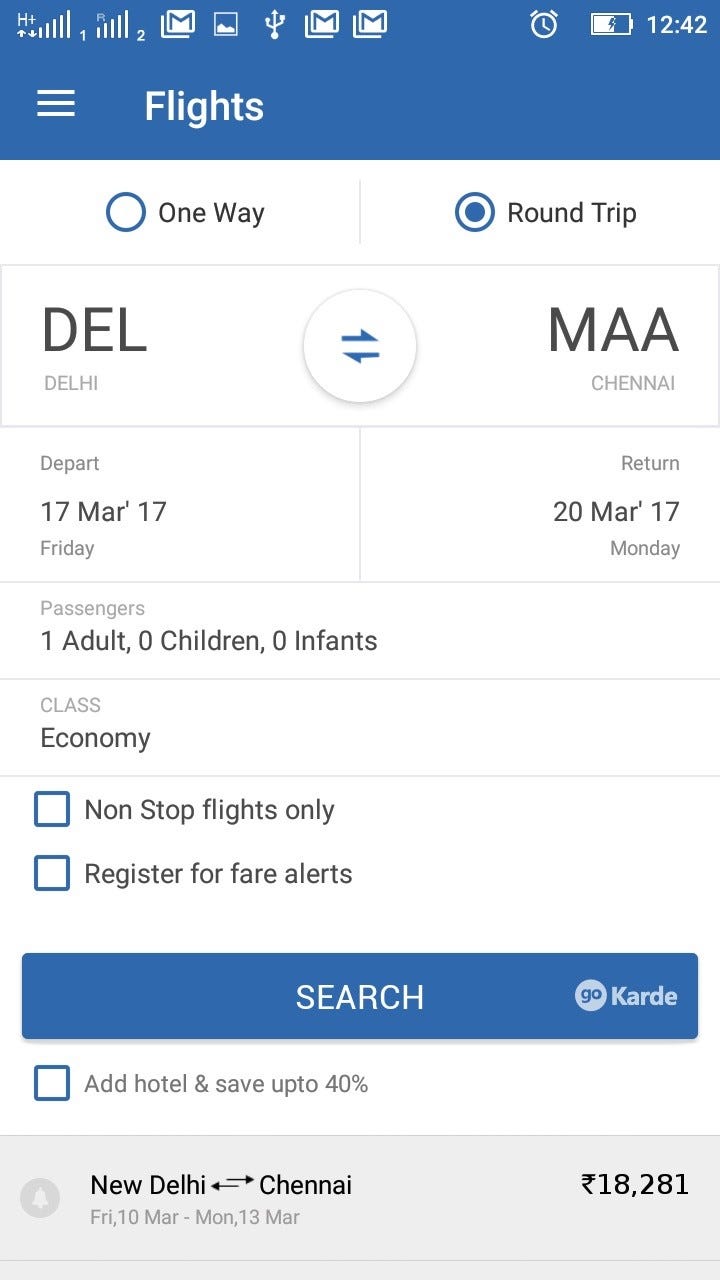Select the One Way trip option

click(186, 213)
